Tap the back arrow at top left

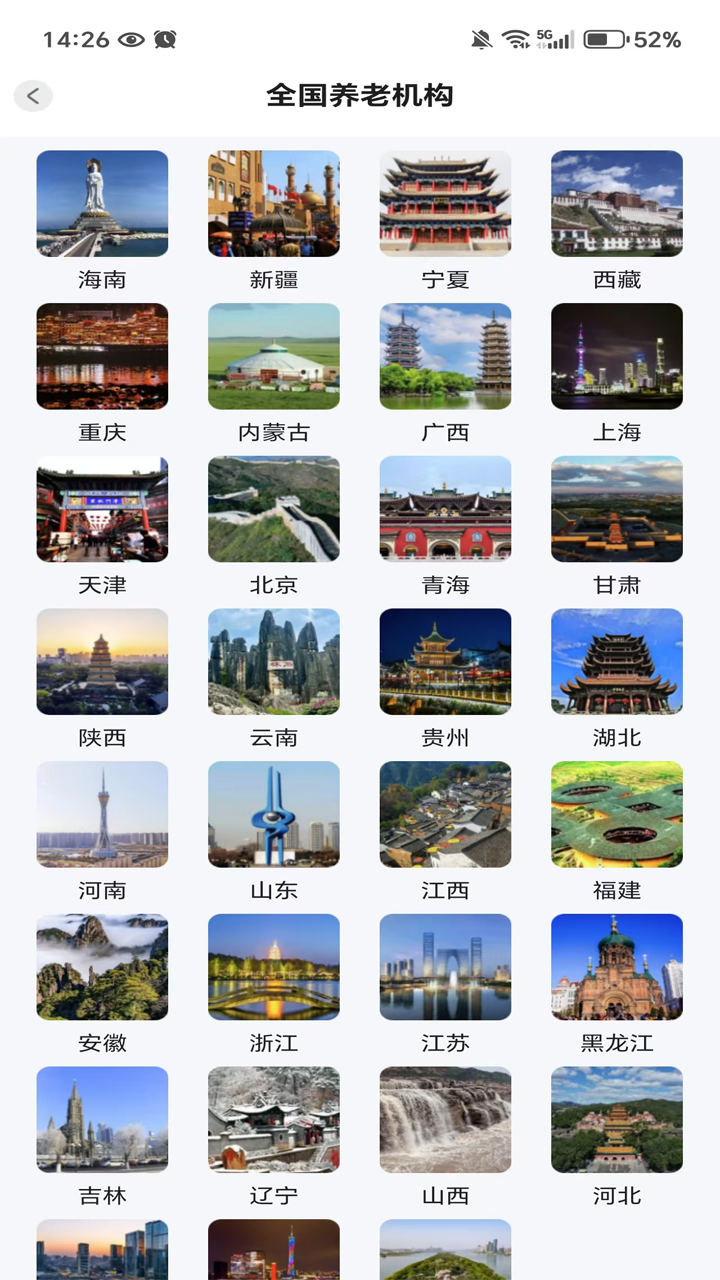(x=33, y=96)
